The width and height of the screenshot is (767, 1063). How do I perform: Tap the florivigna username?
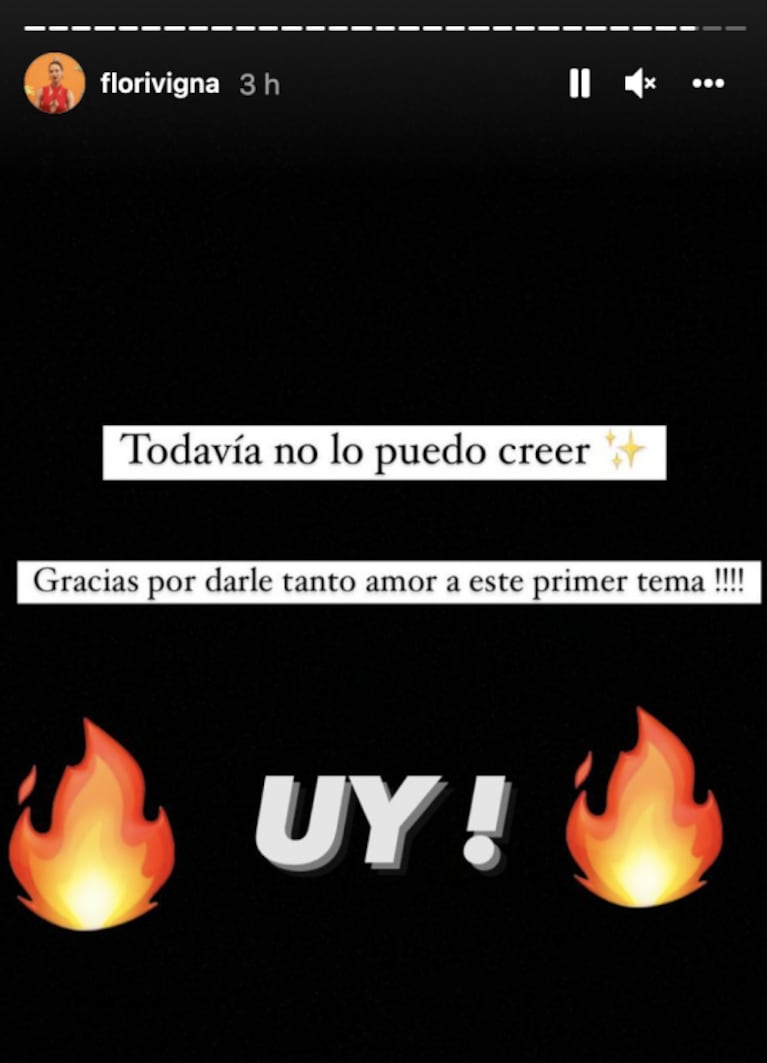coord(160,84)
